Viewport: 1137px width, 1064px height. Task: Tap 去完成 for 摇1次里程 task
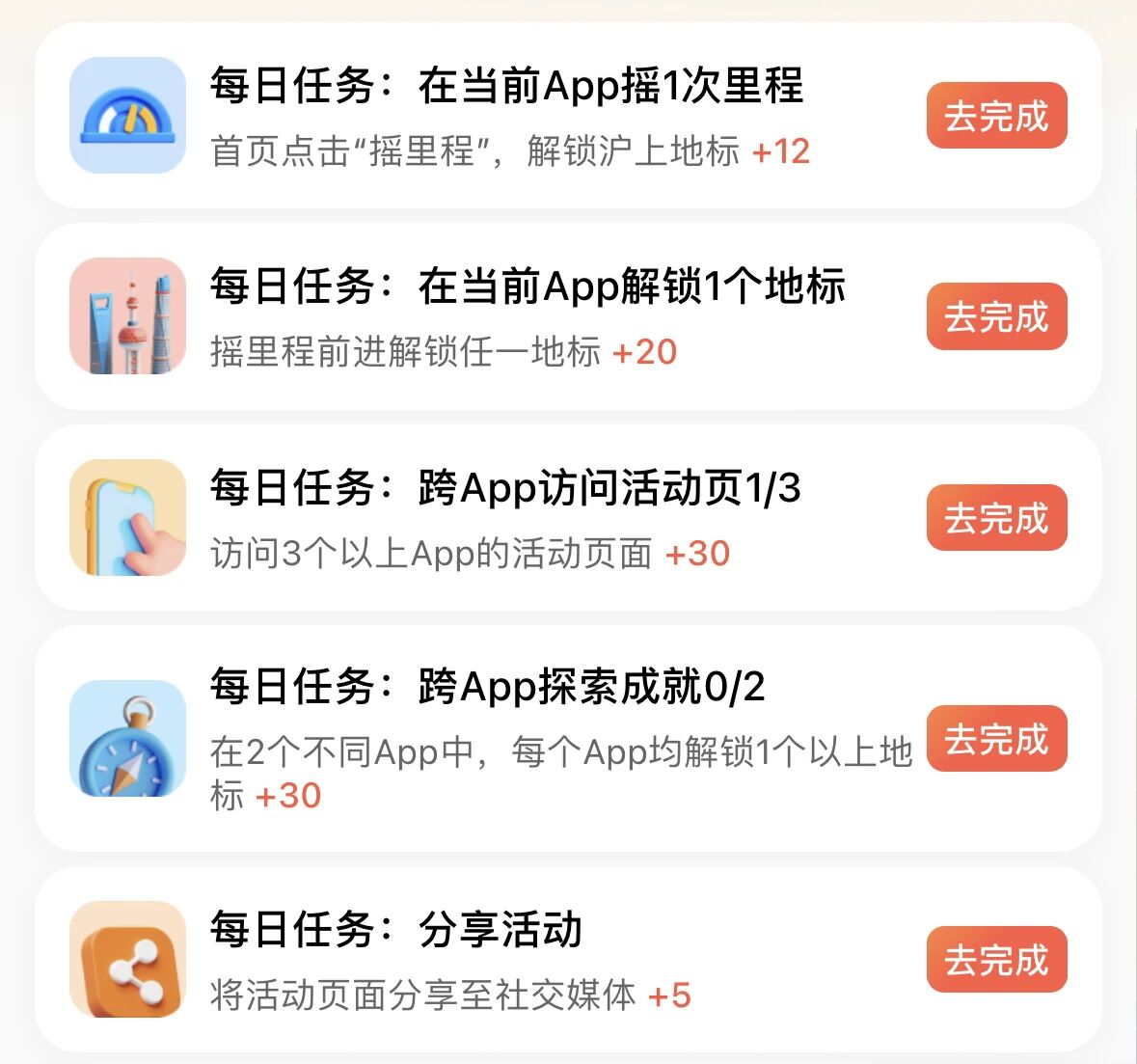coord(996,116)
